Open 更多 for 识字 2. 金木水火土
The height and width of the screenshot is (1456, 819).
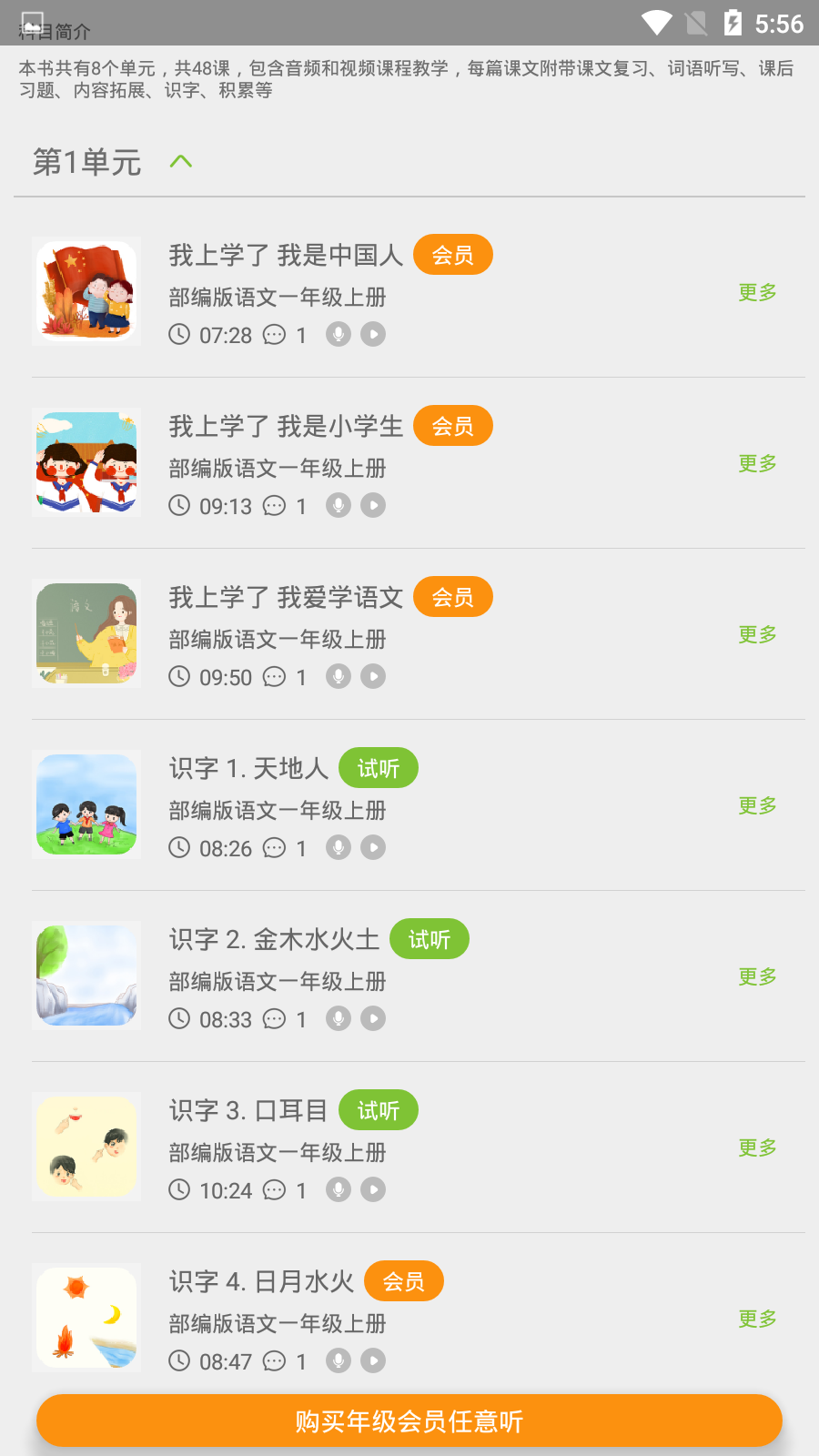tap(757, 976)
